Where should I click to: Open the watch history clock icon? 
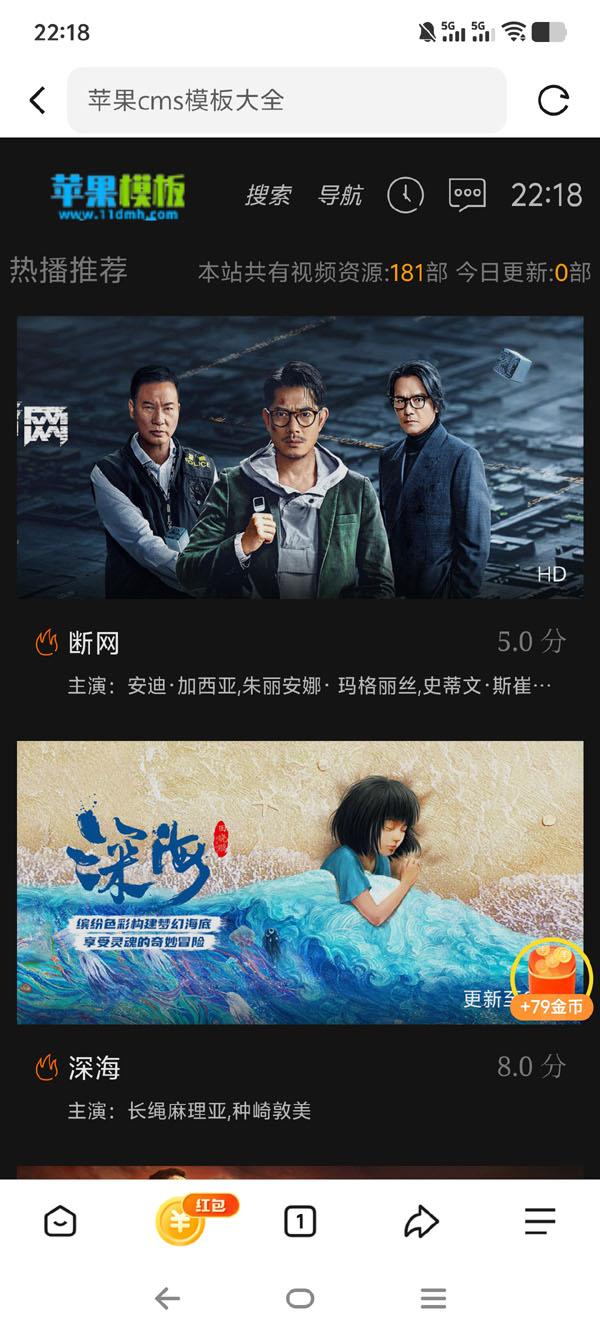click(405, 194)
